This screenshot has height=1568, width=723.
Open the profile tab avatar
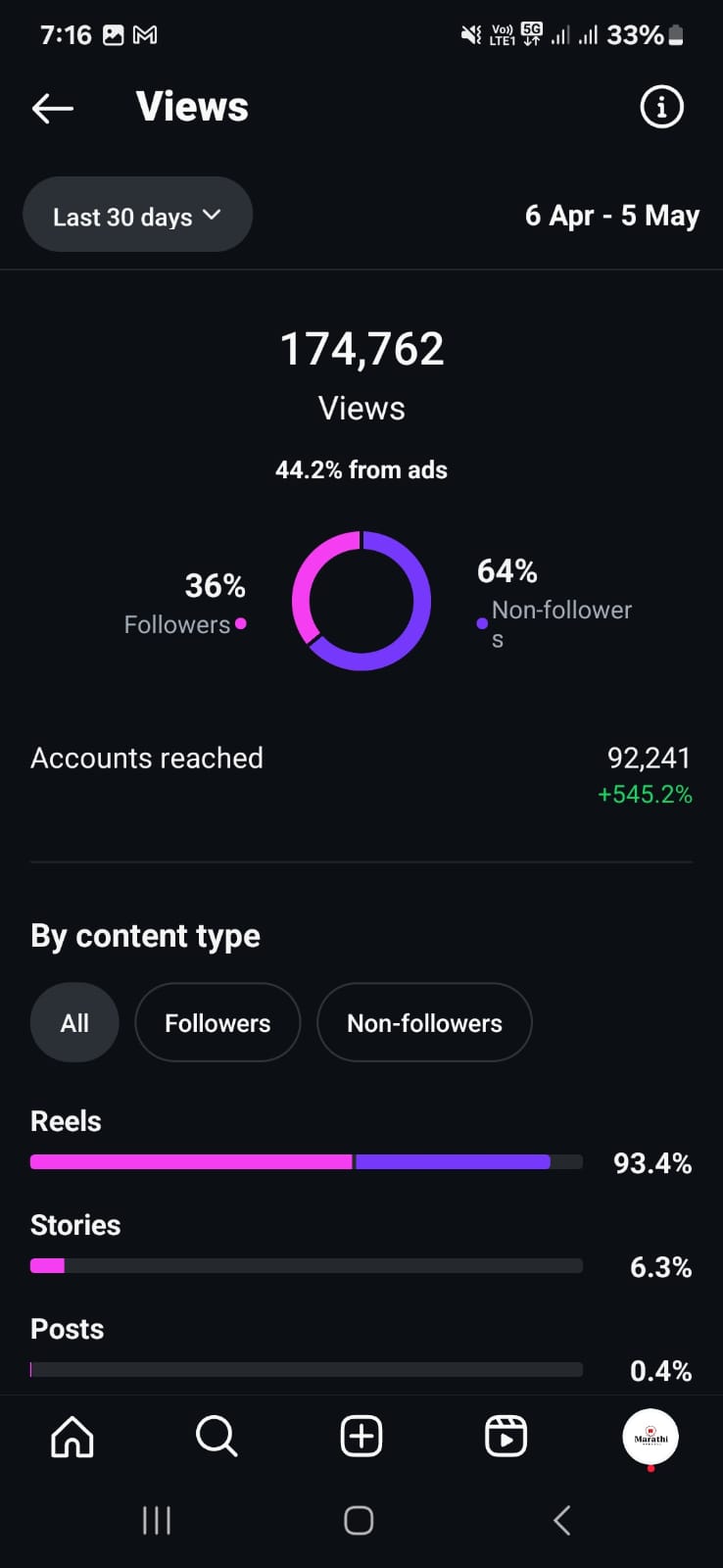pyautogui.click(x=651, y=1437)
